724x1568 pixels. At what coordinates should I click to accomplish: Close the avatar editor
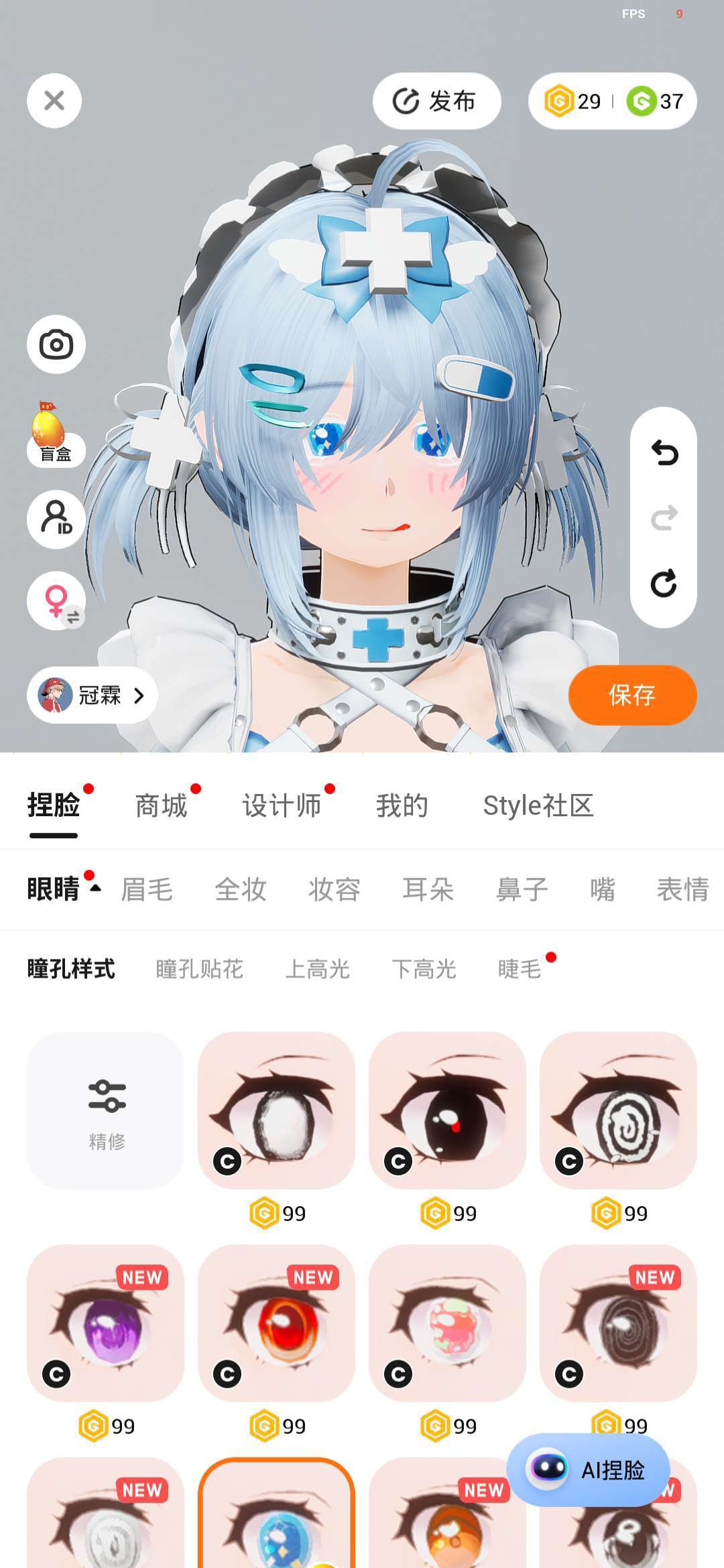pyautogui.click(x=54, y=101)
